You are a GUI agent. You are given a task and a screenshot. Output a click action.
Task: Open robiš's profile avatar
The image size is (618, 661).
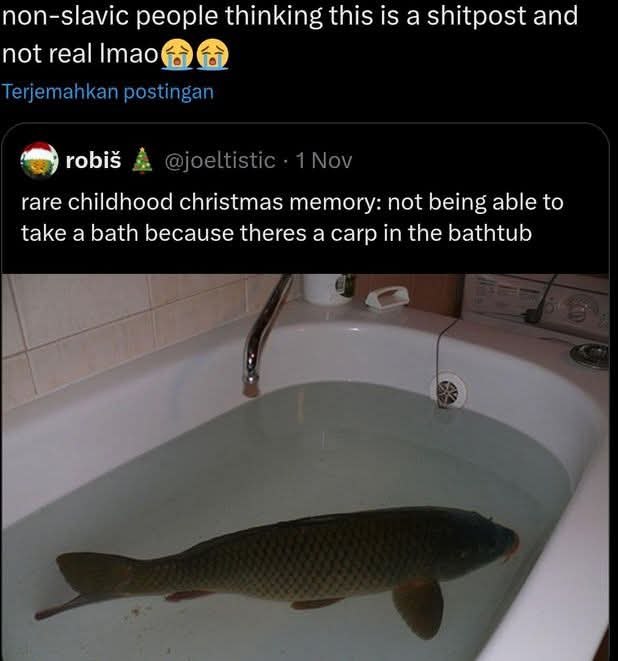tap(38, 159)
